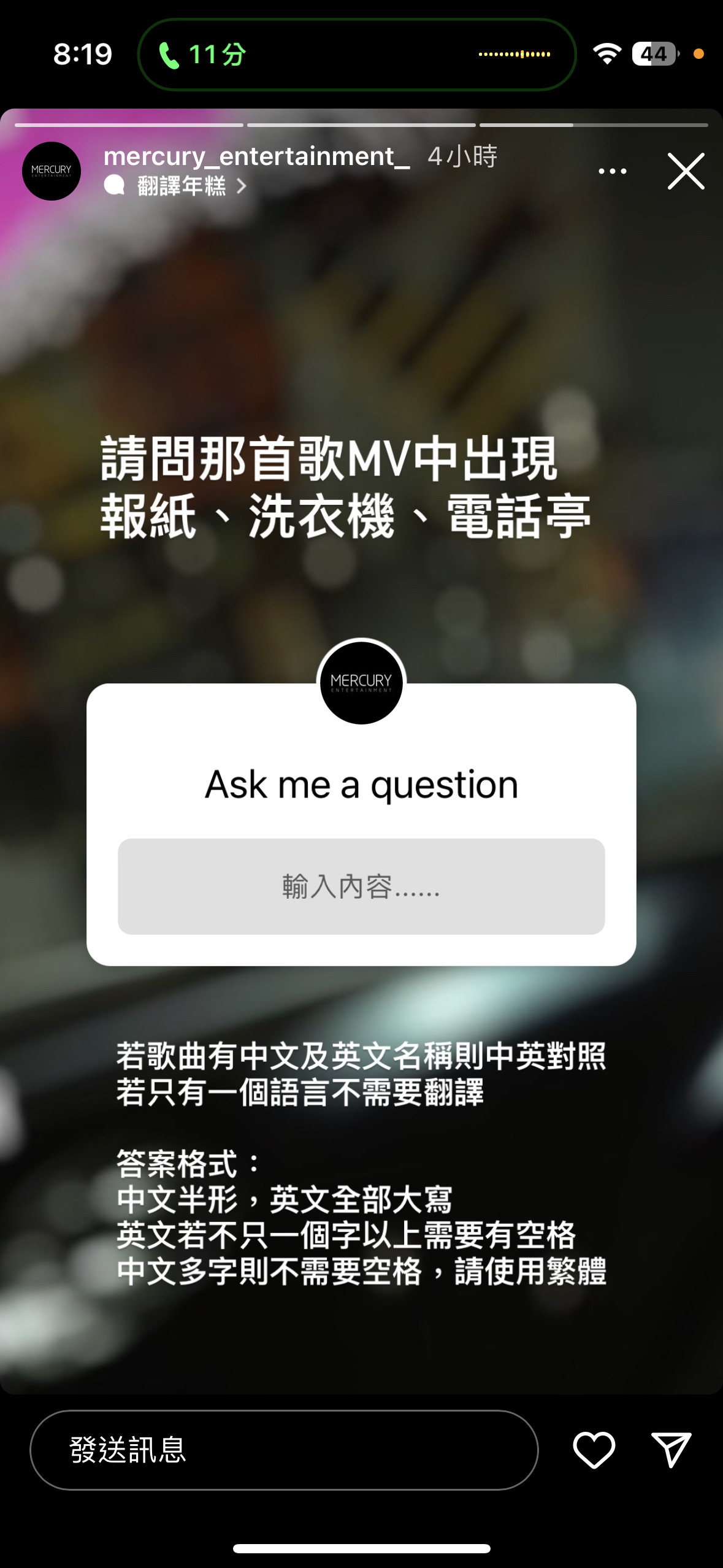Share the story via paper plane icon
The image size is (723, 1568).
(671, 1450)
